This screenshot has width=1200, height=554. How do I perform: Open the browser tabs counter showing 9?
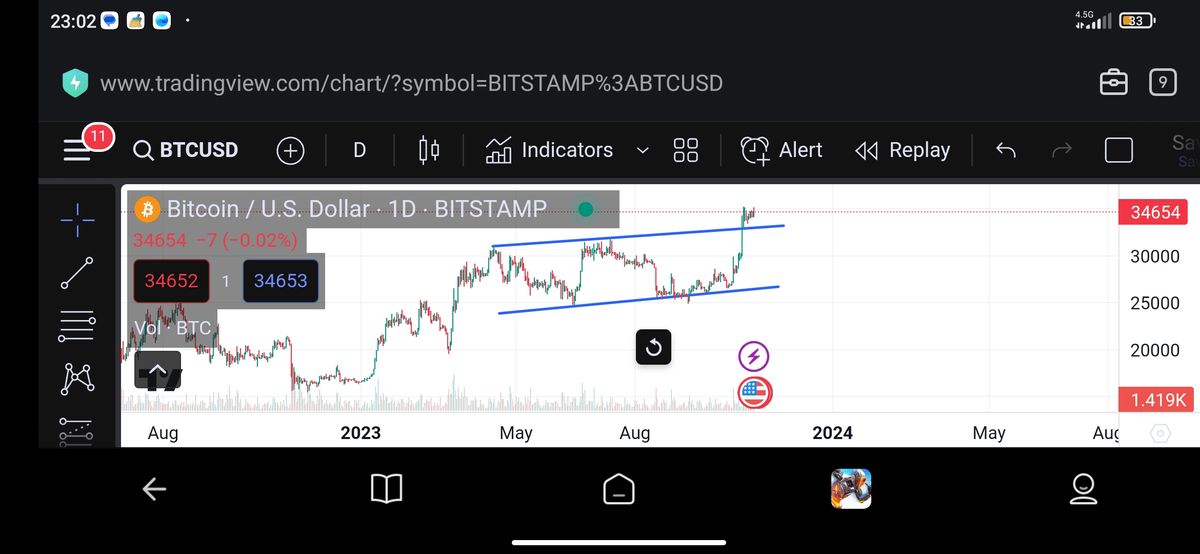tap(1163, 83)
